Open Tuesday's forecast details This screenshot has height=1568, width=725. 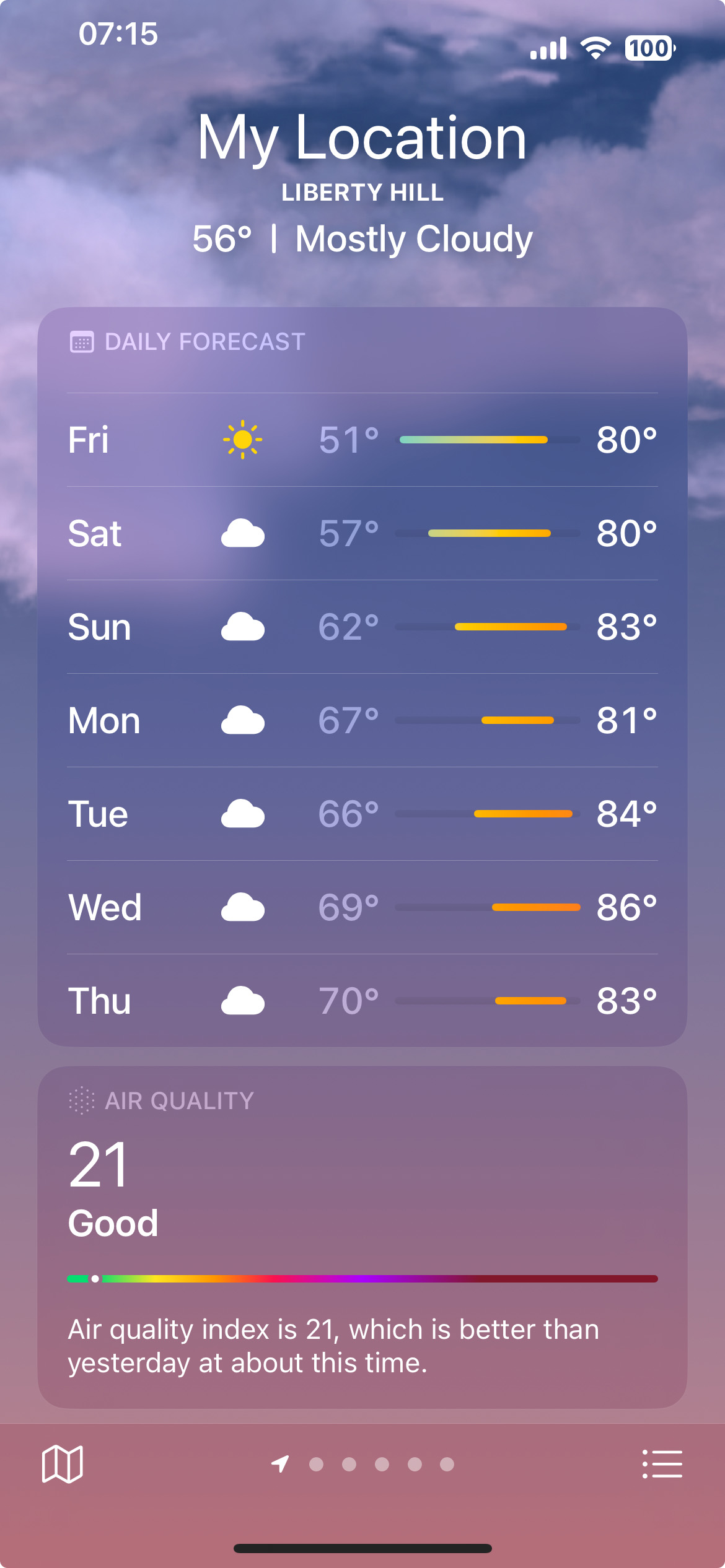(x=362, y=814)
